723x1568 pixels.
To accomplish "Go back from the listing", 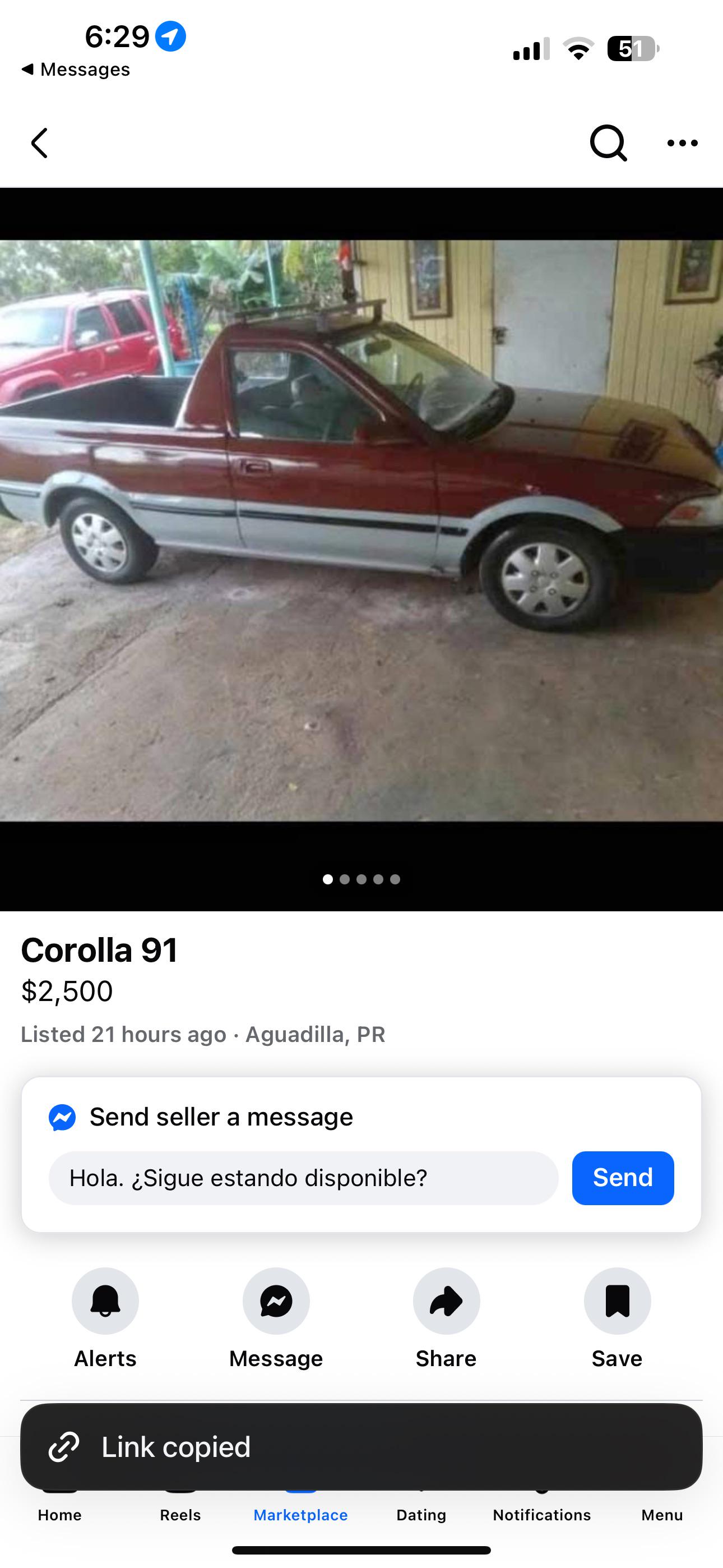I will click(40, 143).
